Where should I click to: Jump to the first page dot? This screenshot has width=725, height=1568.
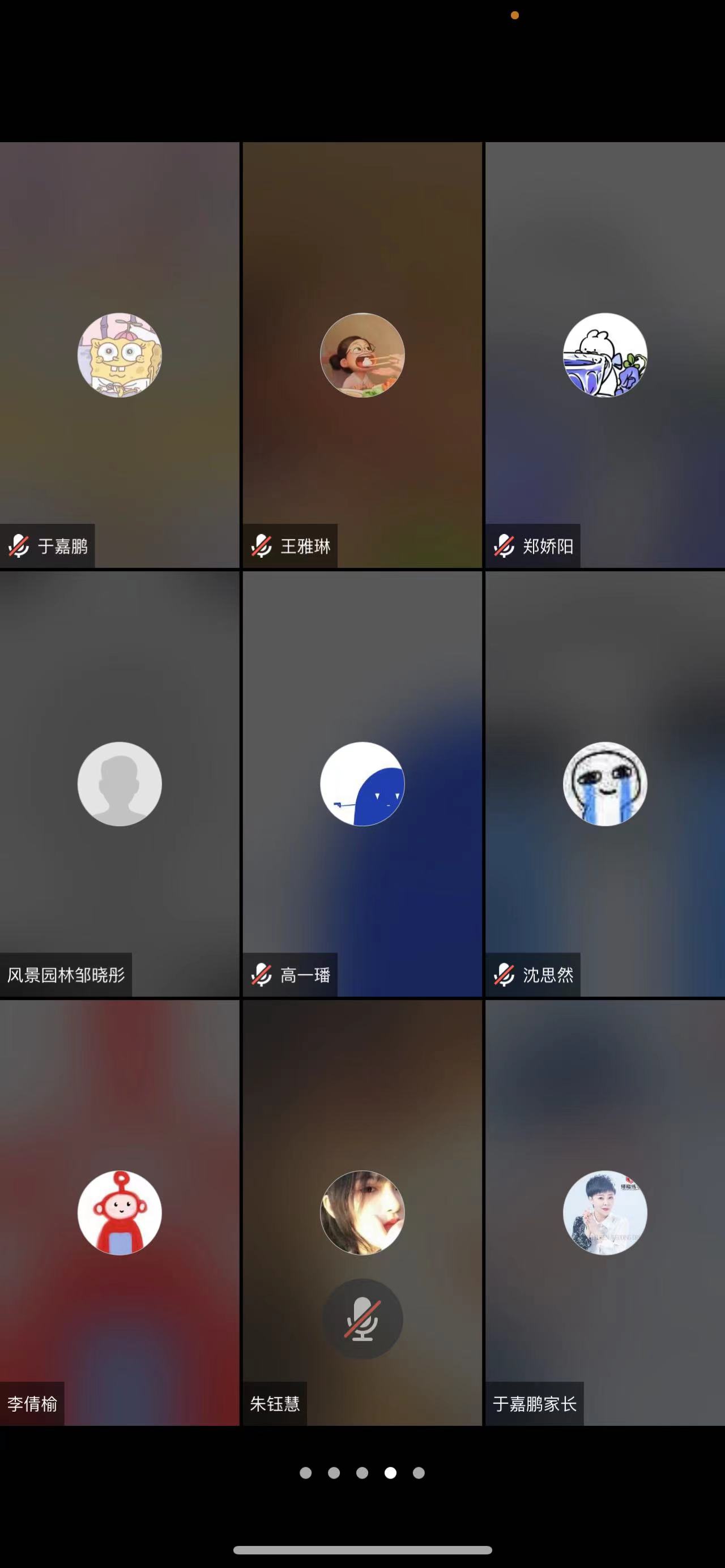click(306, 1472)
